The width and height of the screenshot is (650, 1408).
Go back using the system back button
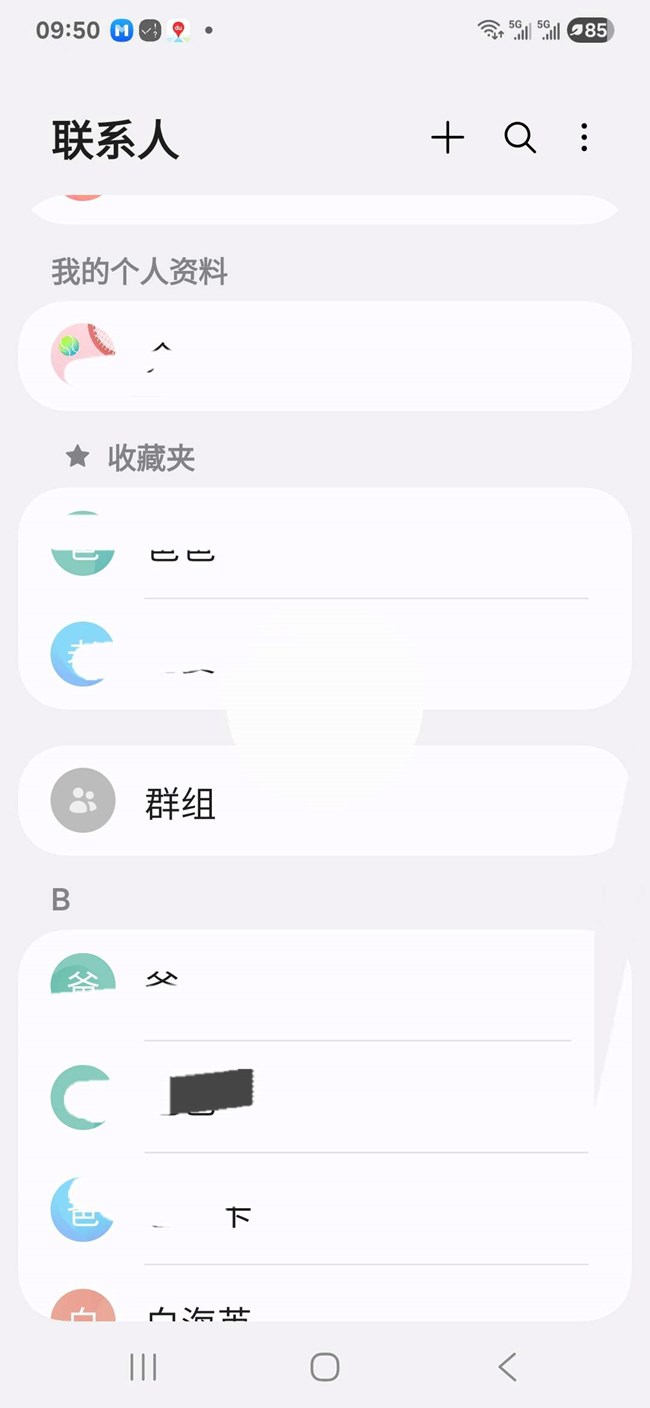507,1367
